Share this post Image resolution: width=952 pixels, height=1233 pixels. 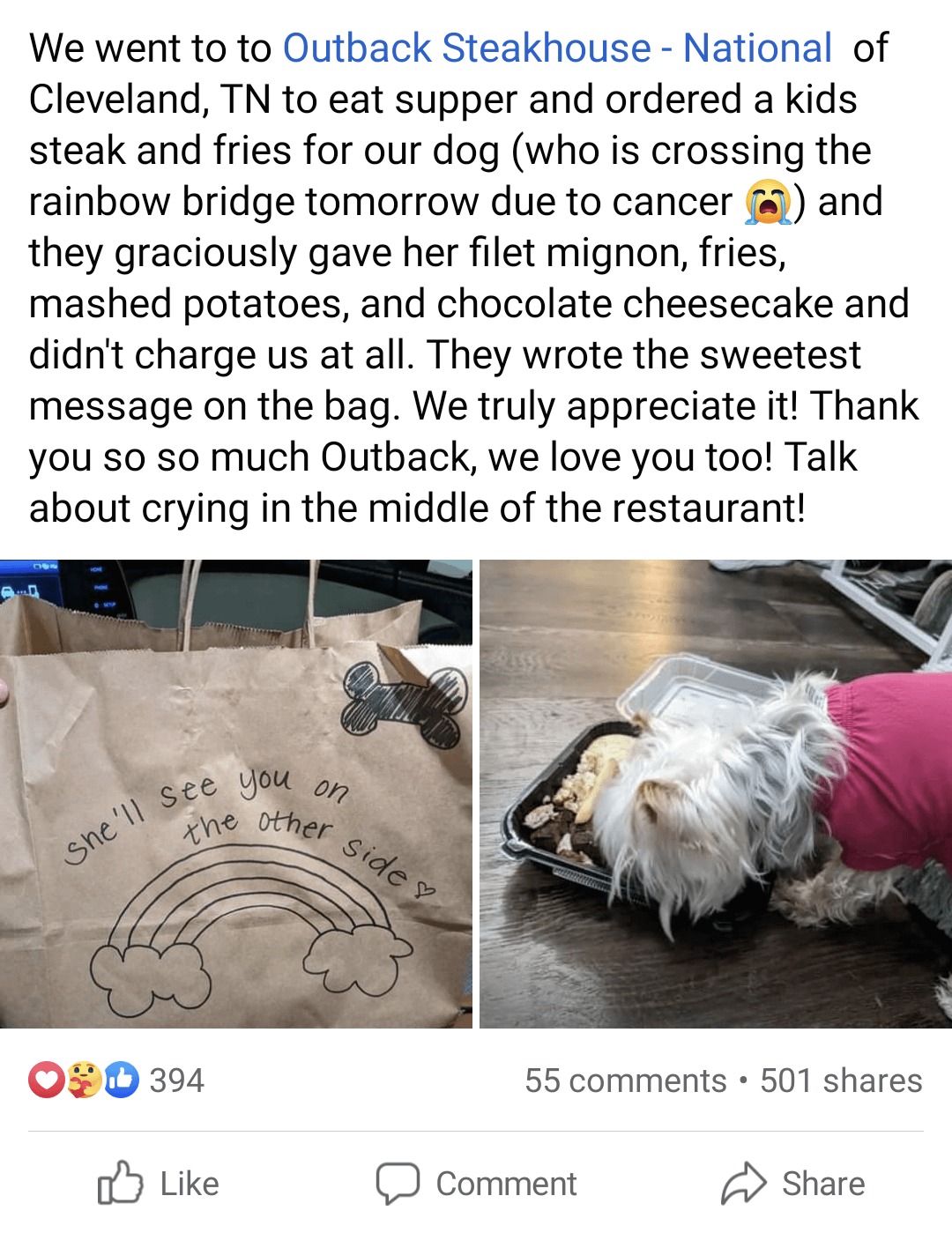[x=792, y=1184]
